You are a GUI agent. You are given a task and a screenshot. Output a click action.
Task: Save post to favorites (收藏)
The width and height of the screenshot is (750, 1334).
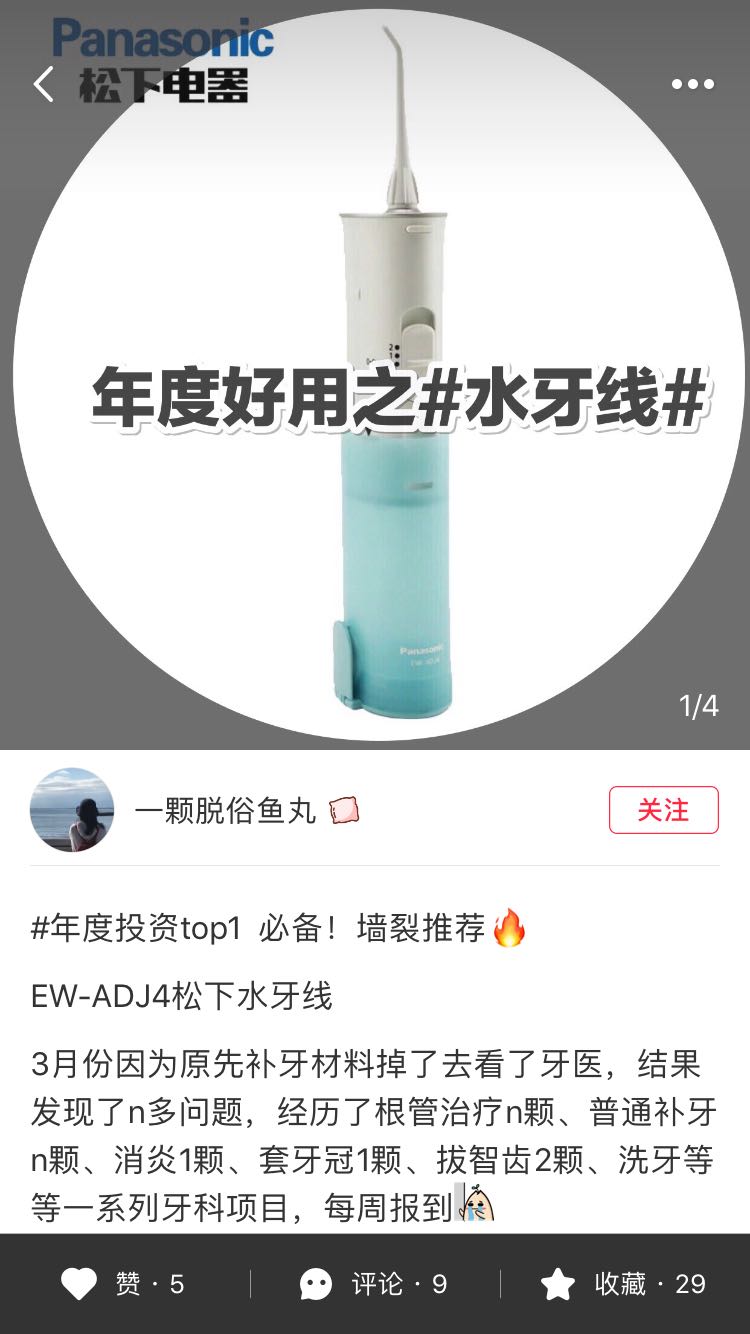624,1284
